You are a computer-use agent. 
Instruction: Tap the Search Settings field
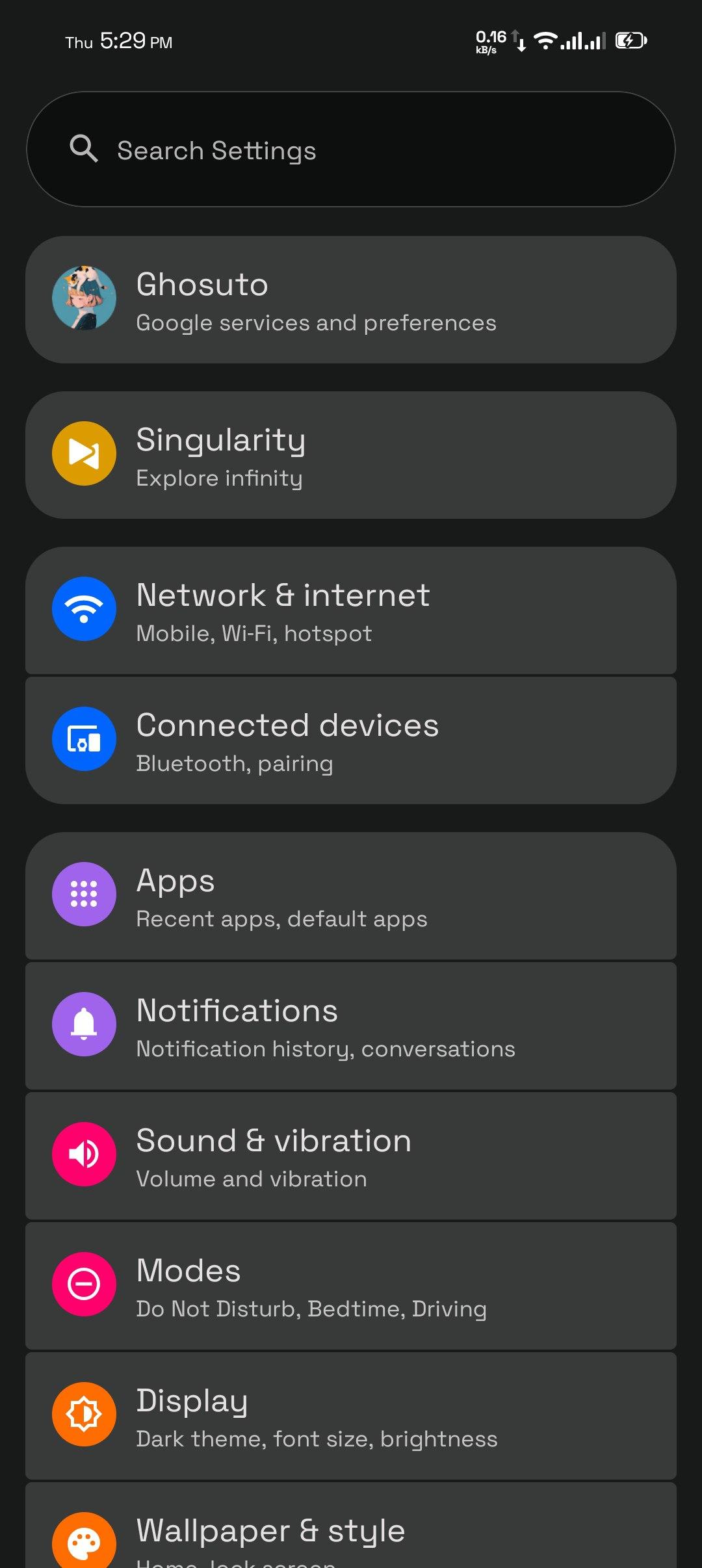351,150
